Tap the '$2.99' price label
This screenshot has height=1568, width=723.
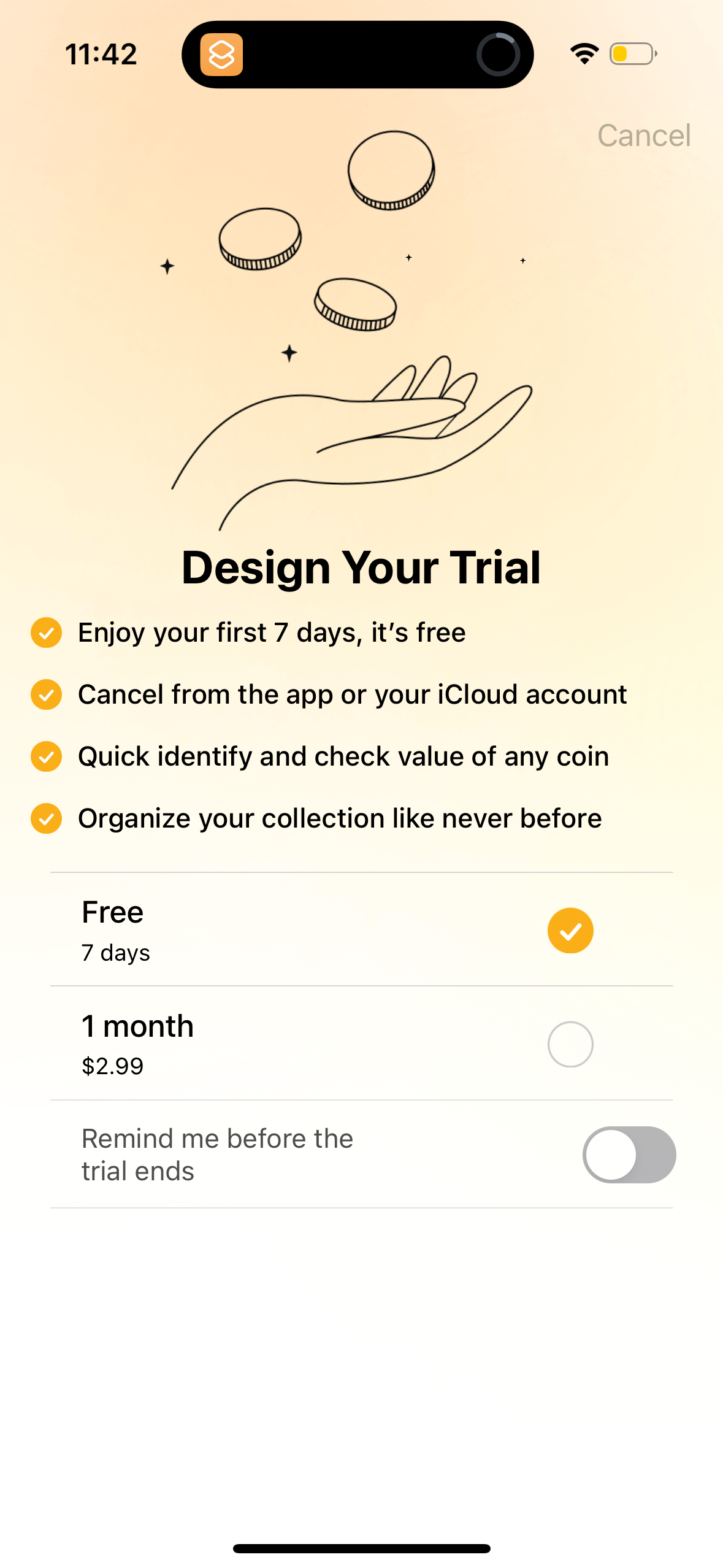[x=112, y=1067]
